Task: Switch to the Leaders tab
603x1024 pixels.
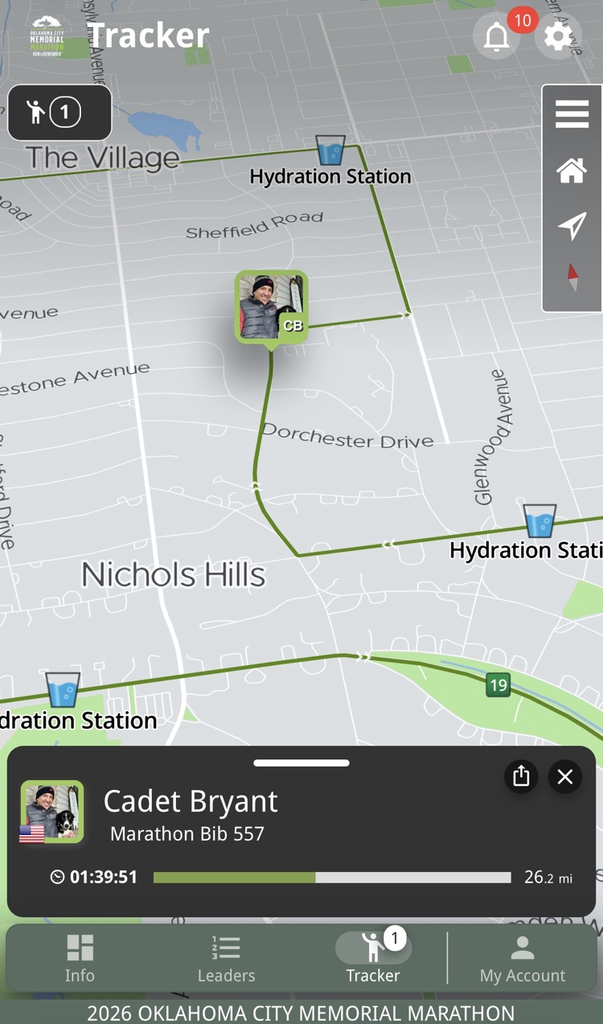Action: click(x=226, y=958)
